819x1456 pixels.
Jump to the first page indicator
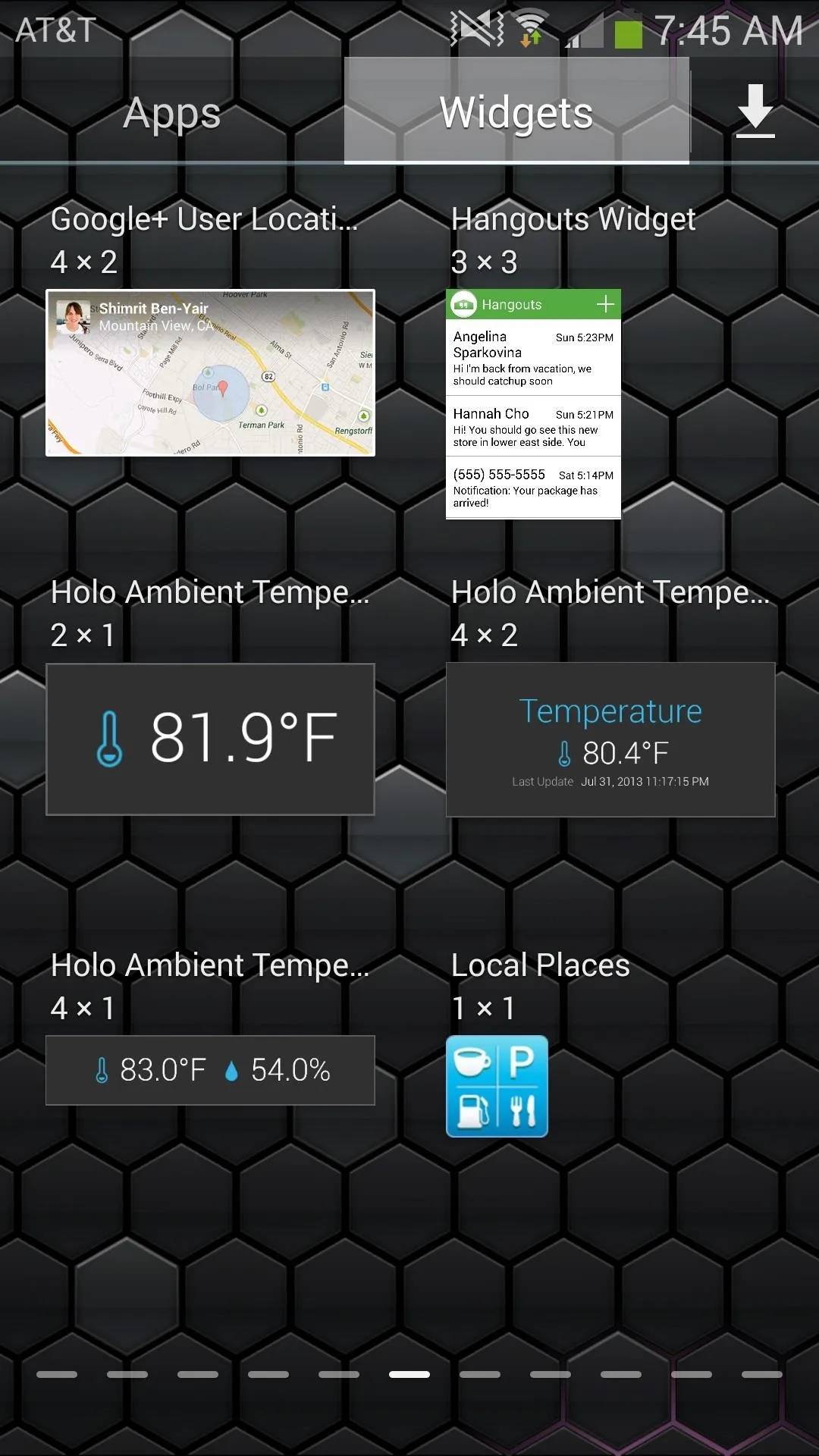(57, 1374)
